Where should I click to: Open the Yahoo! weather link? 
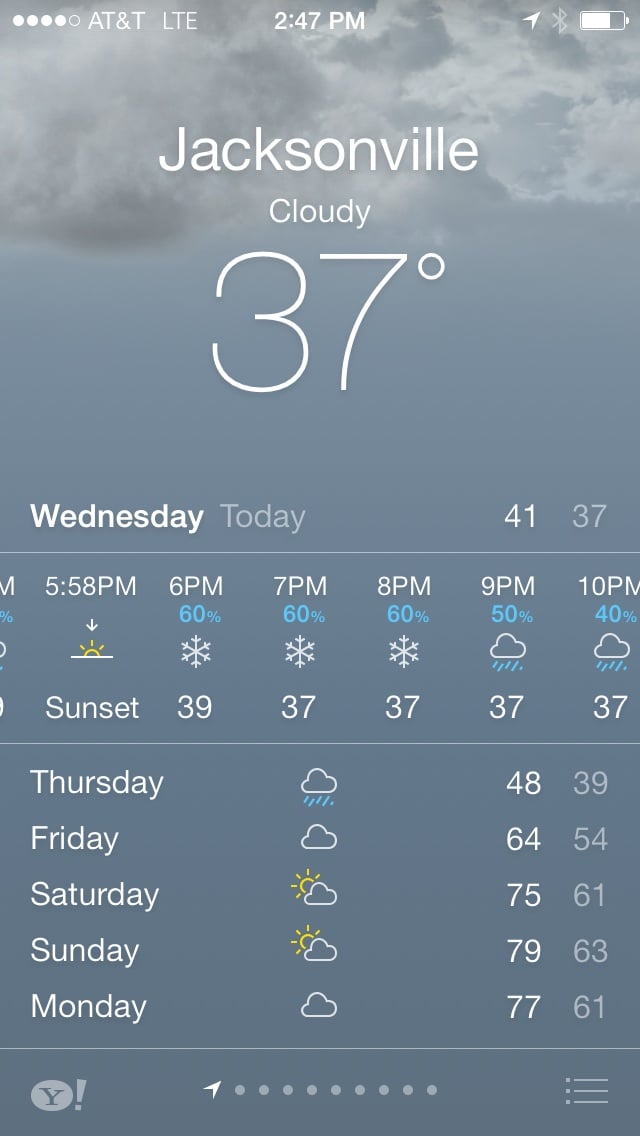[x=58, y=1095]
